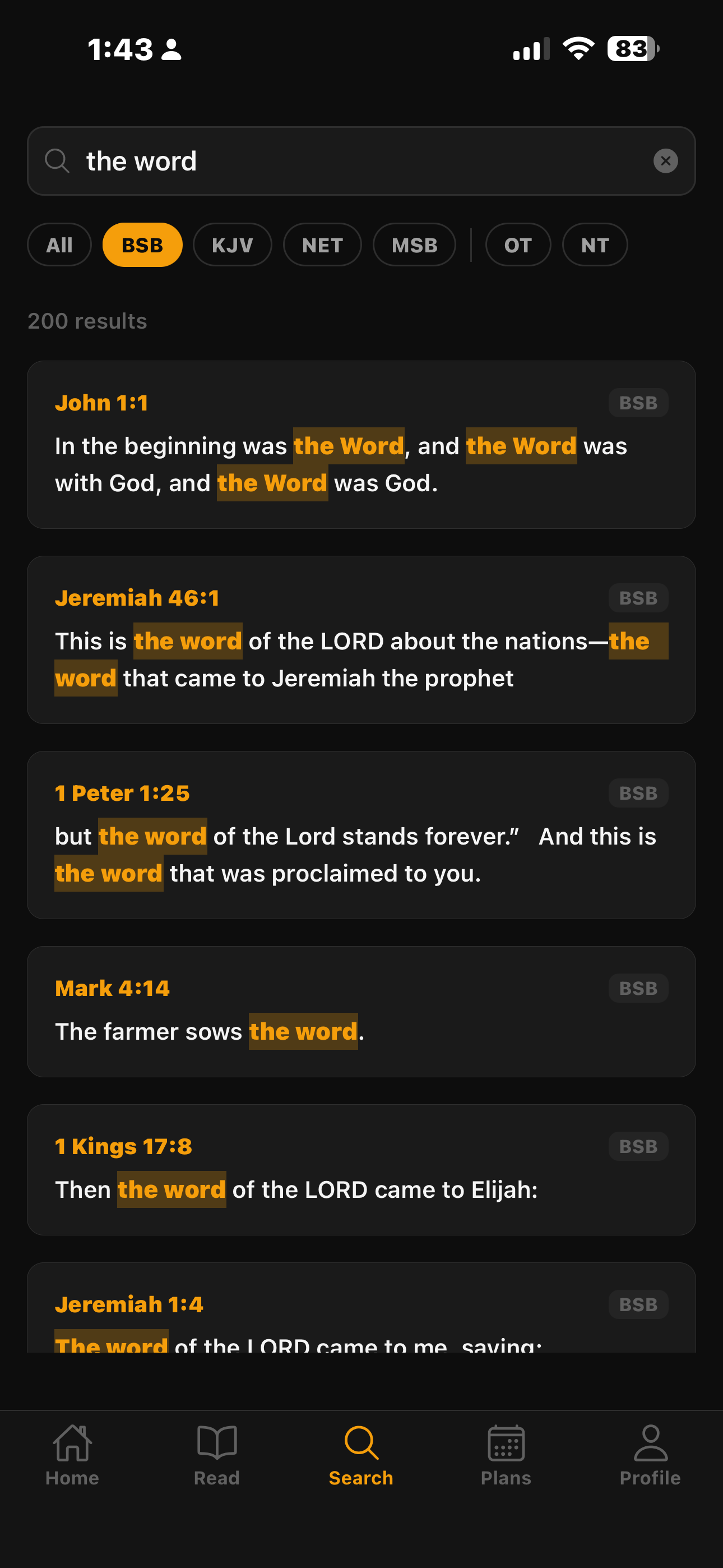The width and height of the screenshot is (723, 1568).
Task: Open the Mark 4:14 result
Action: click(361, 1012)
